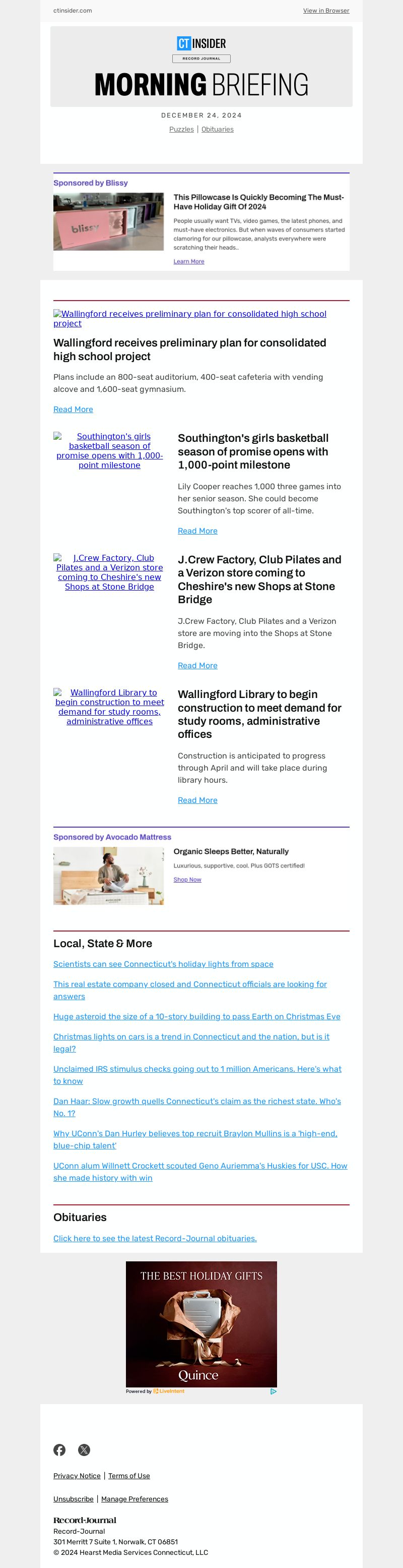Viewport: 403px width, 1568px height.
Task: Unsubscribe from this newsletter
Action: tap(73, 1498)
